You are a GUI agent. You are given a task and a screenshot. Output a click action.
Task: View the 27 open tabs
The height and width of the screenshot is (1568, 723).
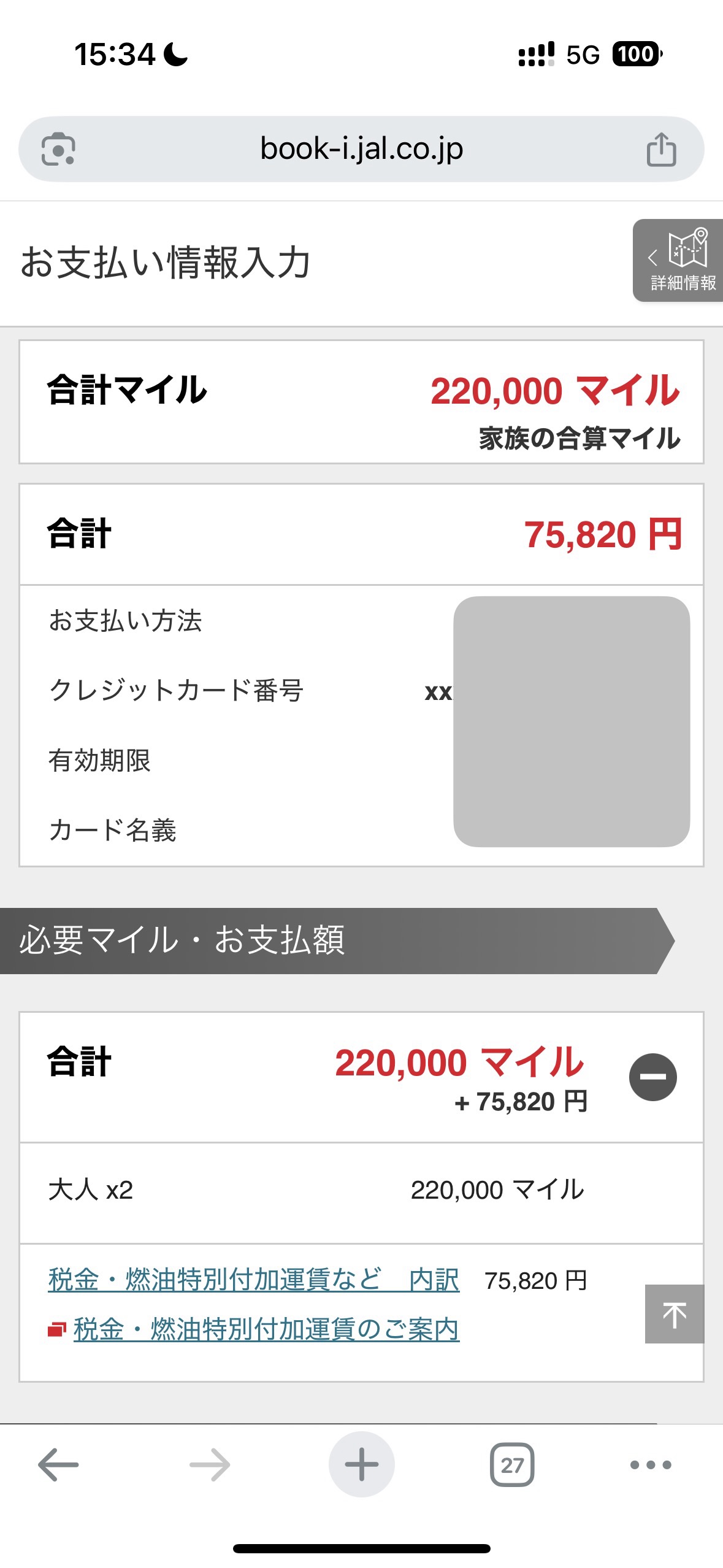512,1465
